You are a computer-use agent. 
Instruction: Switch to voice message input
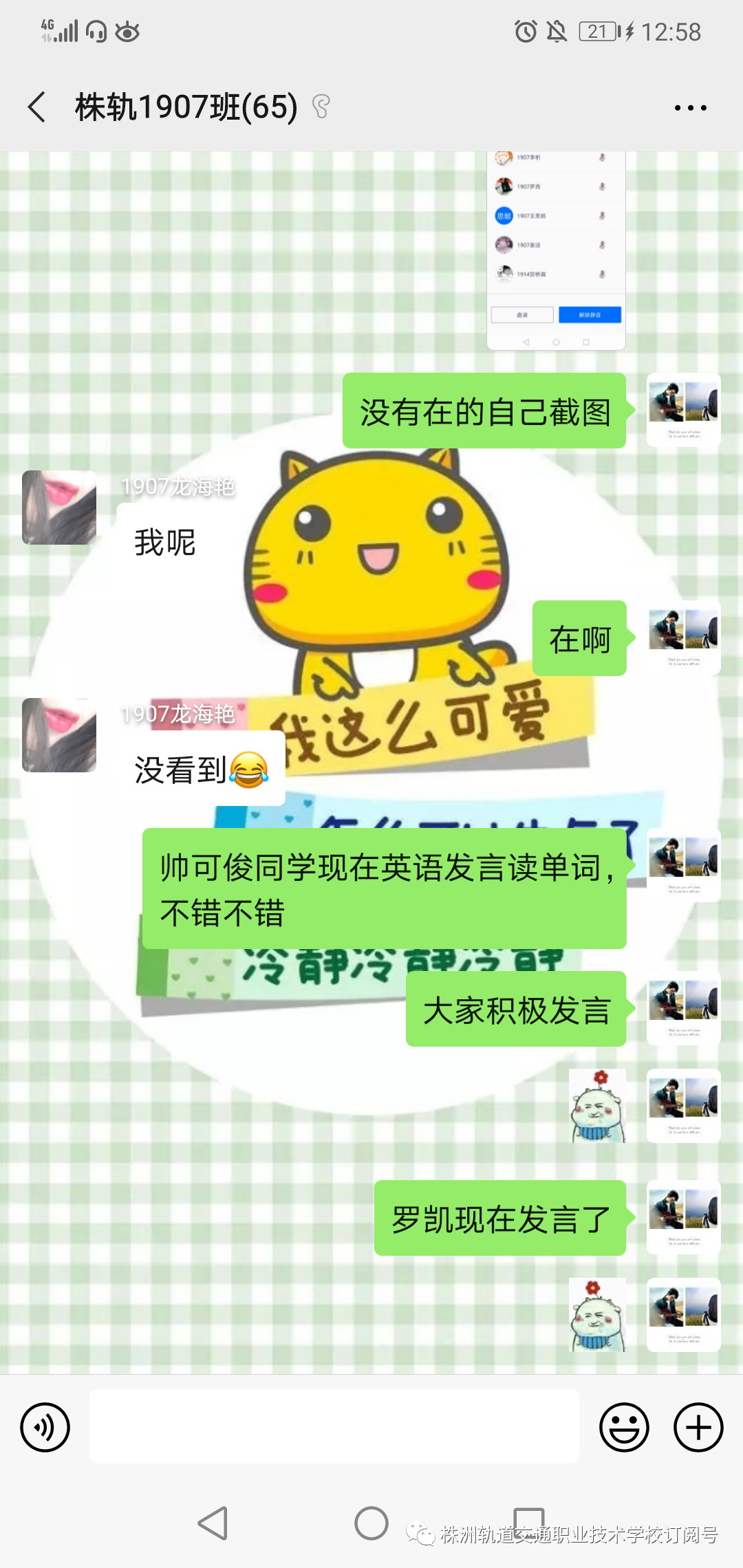[x=45, y=1427]
